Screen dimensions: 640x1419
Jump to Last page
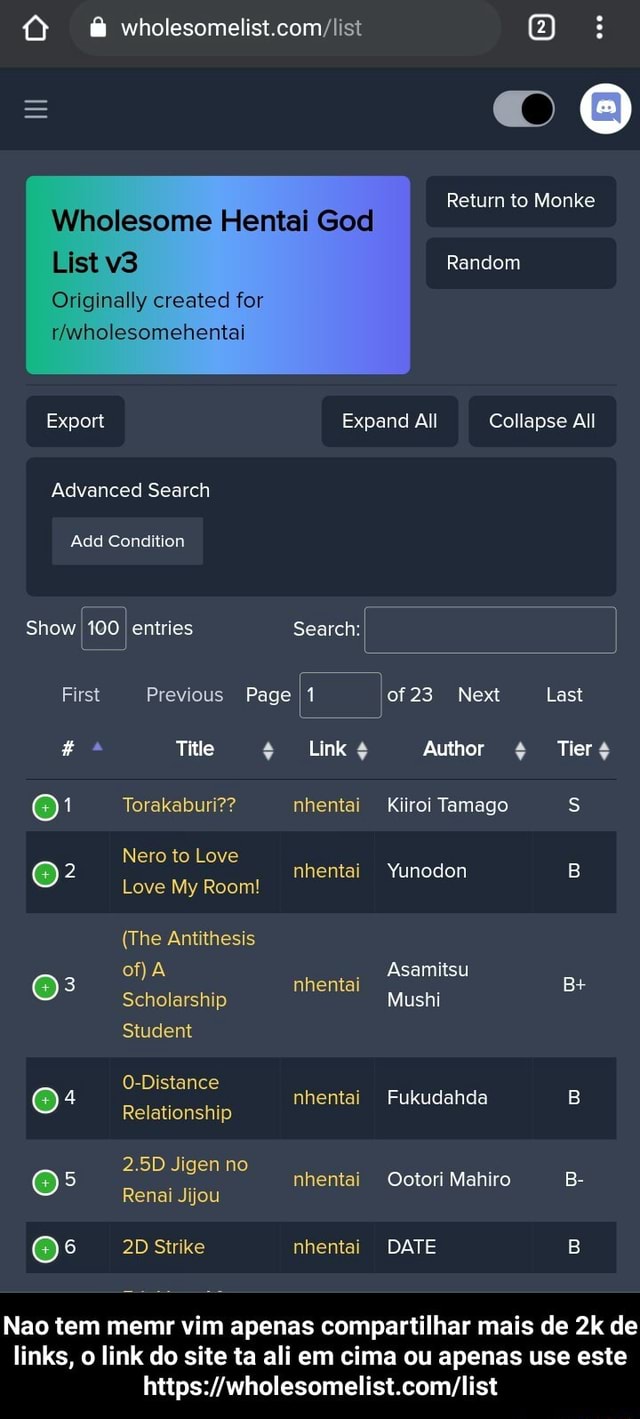pyautogui.click(x=564, y=695)
